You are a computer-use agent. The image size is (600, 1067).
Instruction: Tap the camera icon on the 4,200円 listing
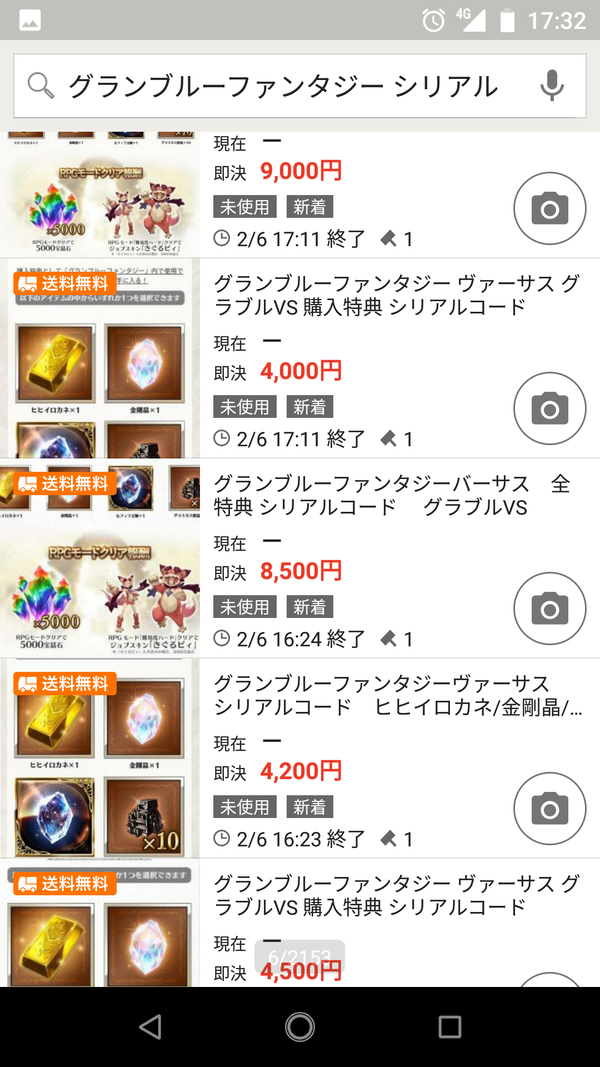point(550,808)
